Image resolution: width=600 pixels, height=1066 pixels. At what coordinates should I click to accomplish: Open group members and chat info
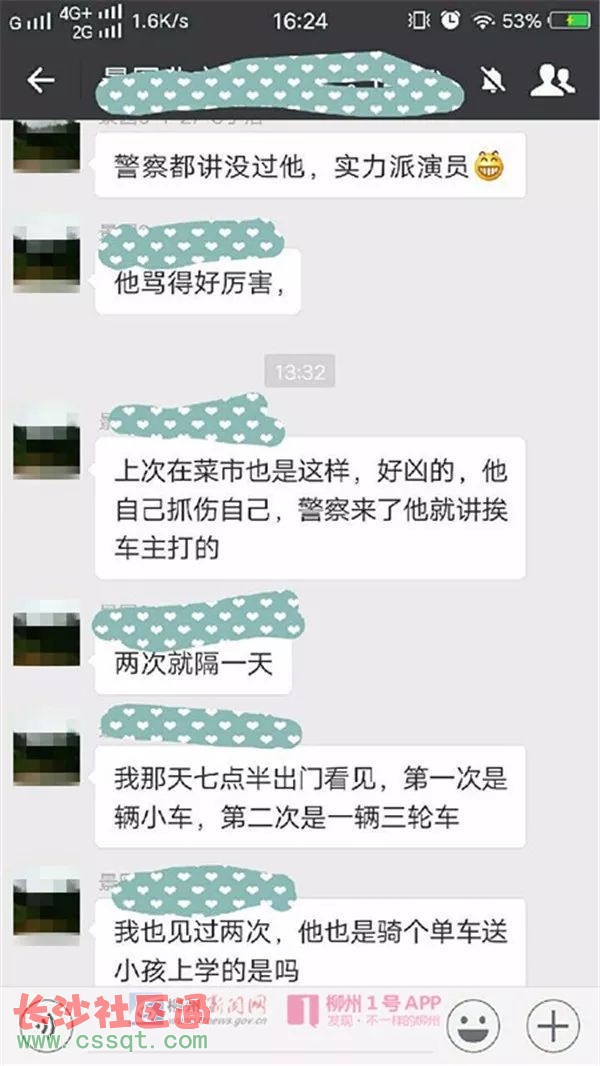[x=551, y=81]
